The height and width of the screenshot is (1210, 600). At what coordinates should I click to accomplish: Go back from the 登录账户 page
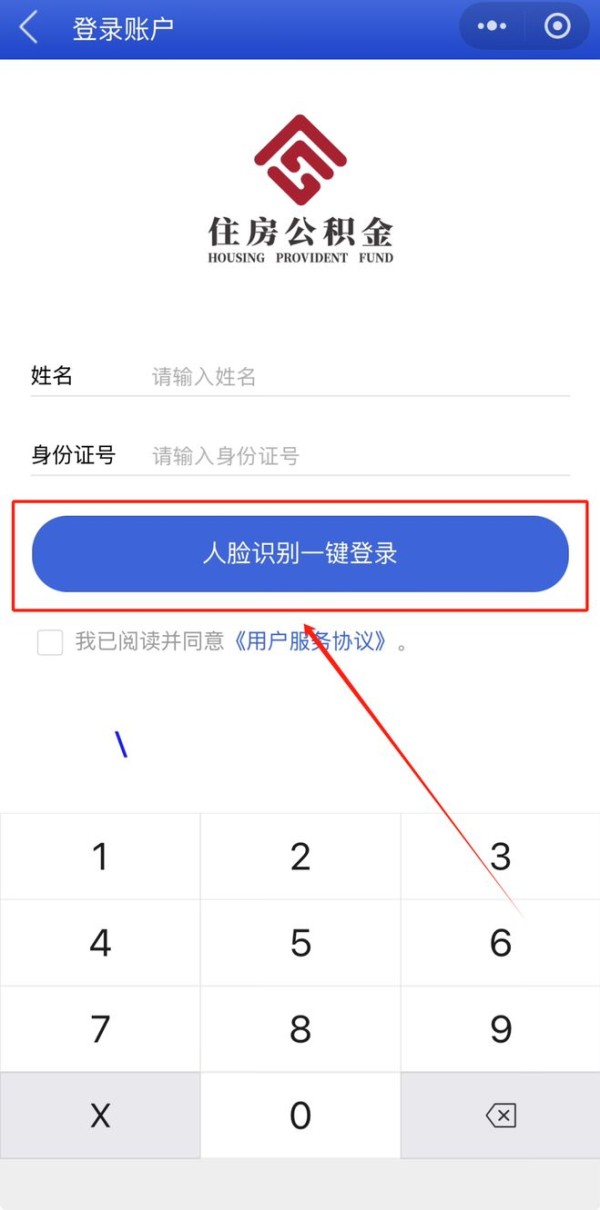(x=29, y=27)
